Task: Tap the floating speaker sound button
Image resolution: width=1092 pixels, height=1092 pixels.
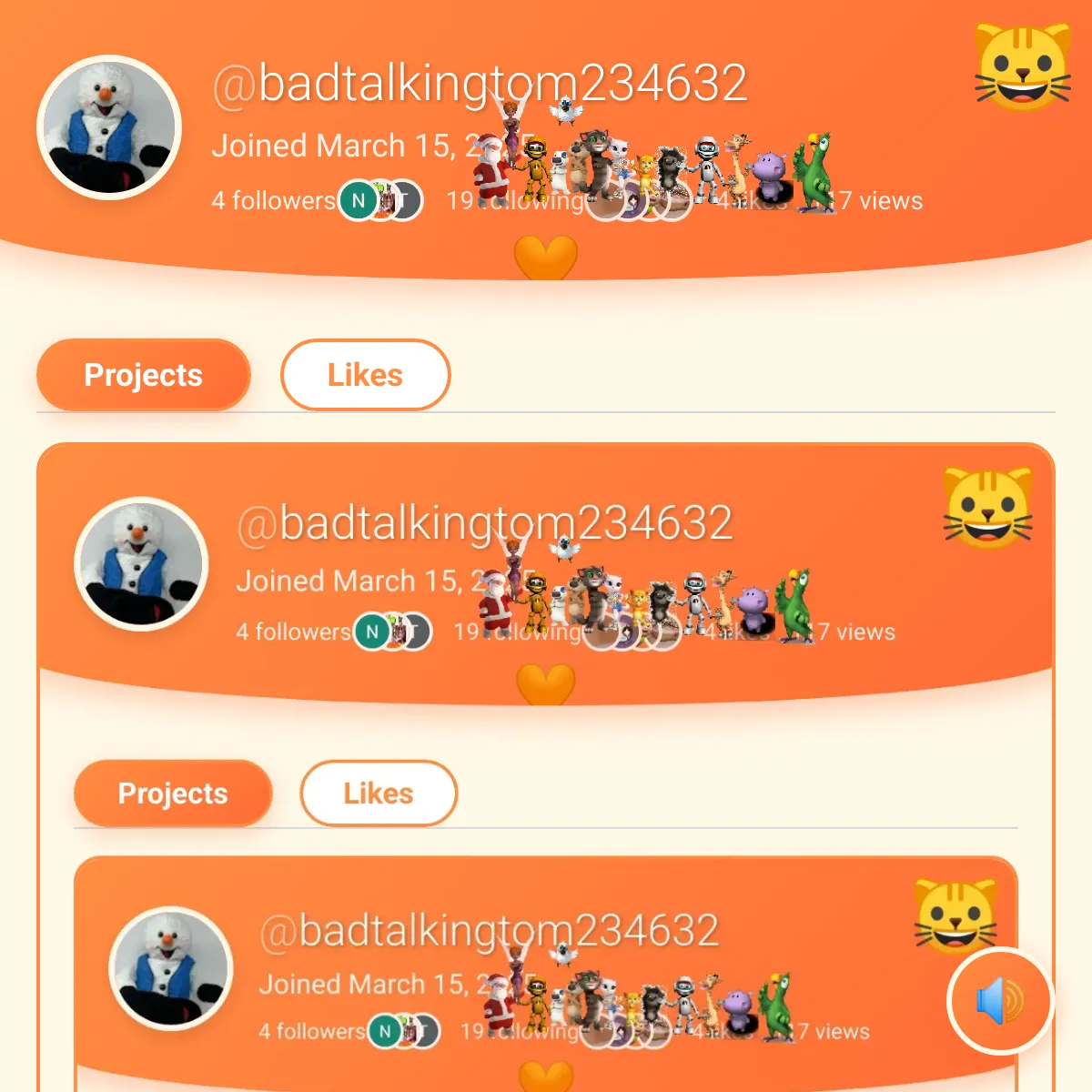Action: 999,1000
